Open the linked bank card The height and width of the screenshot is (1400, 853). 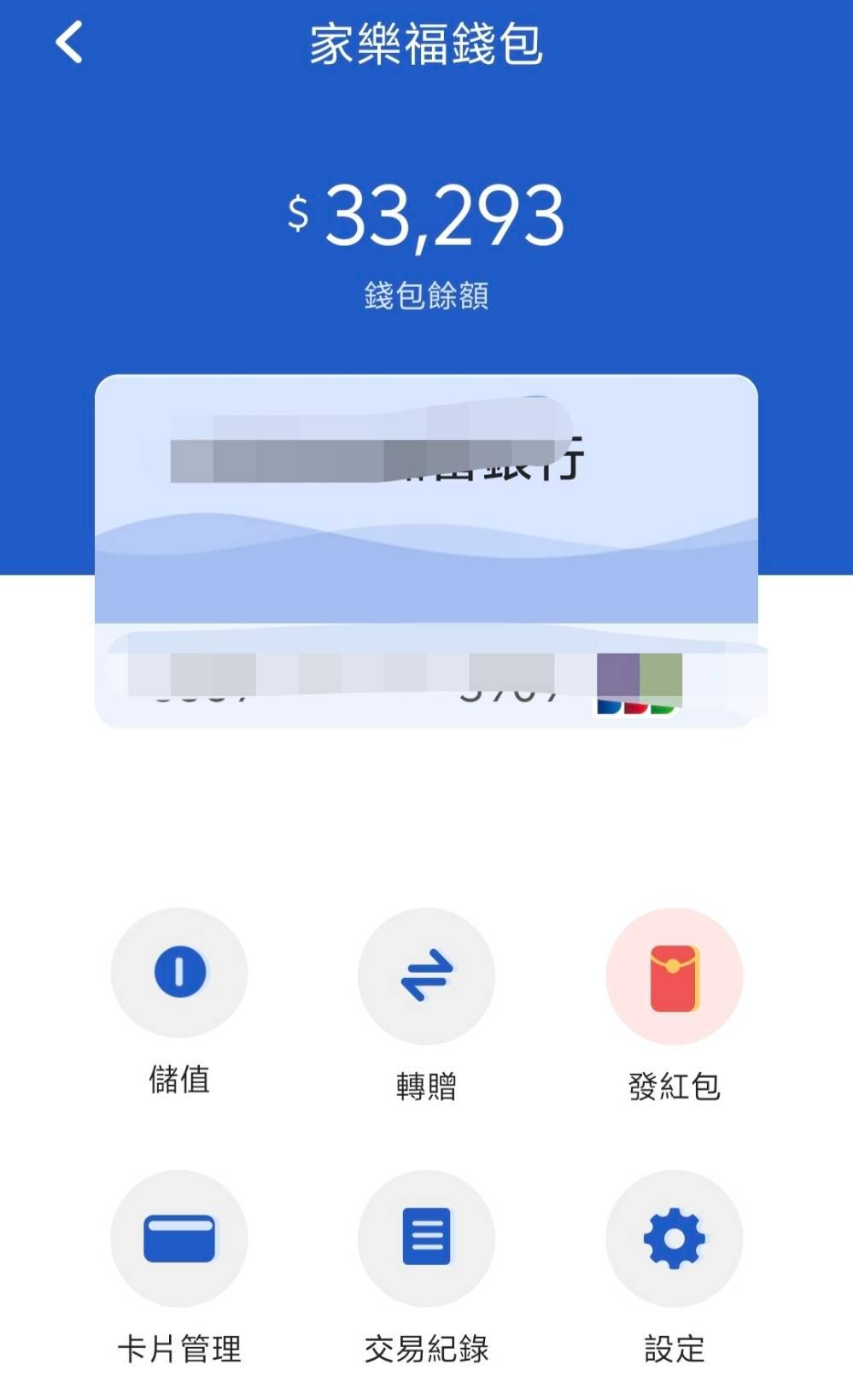[x=426, y=551]
